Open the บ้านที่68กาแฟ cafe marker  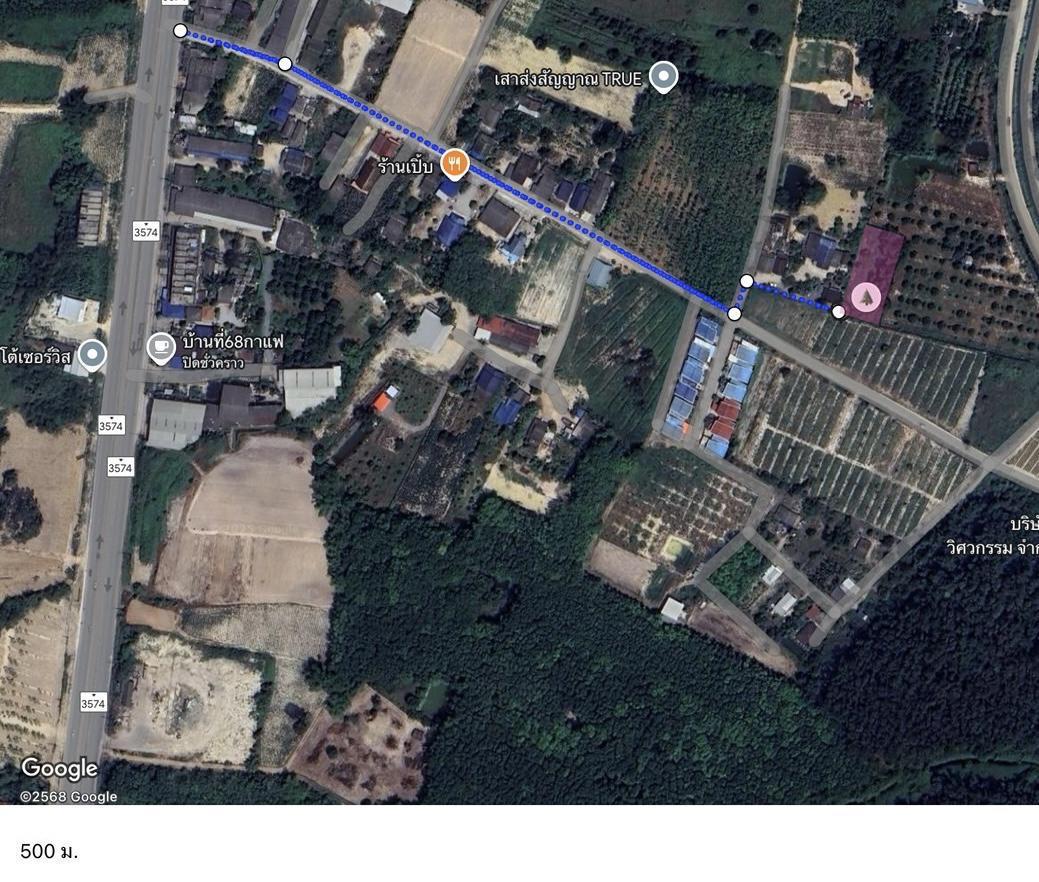[160, 347]
